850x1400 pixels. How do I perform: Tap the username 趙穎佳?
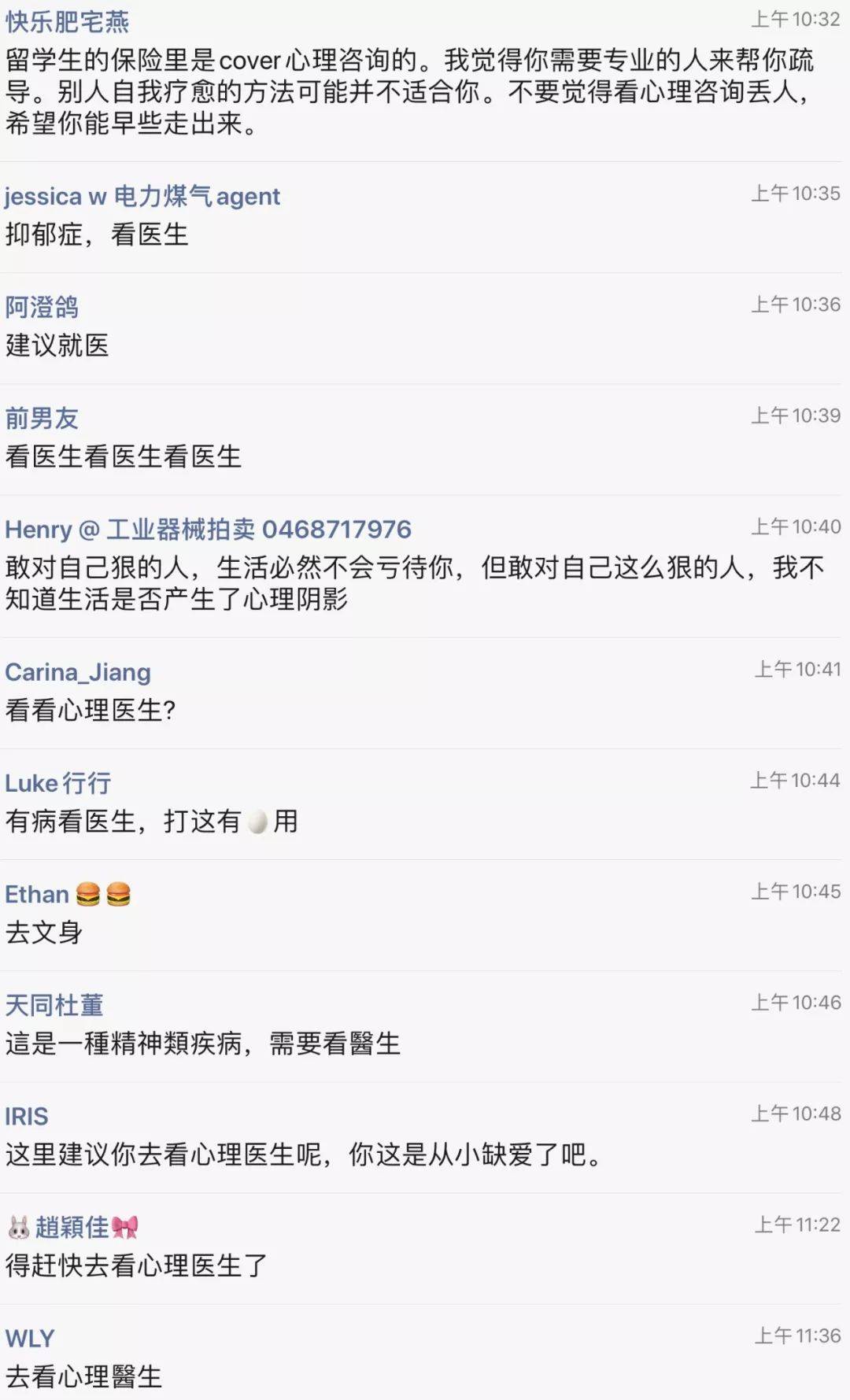coord(72,1227)
